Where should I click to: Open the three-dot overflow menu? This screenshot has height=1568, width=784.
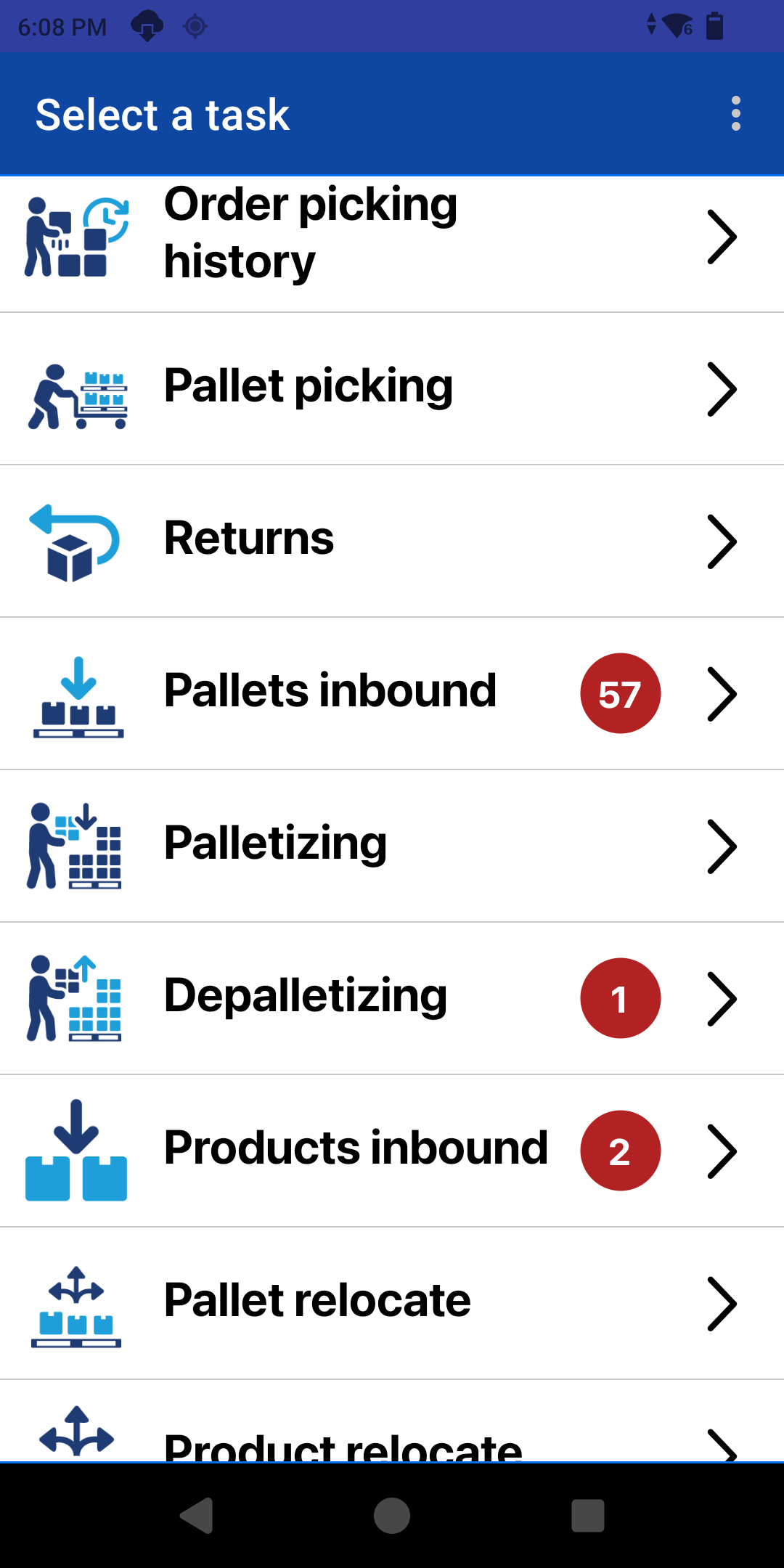point(735,113)
